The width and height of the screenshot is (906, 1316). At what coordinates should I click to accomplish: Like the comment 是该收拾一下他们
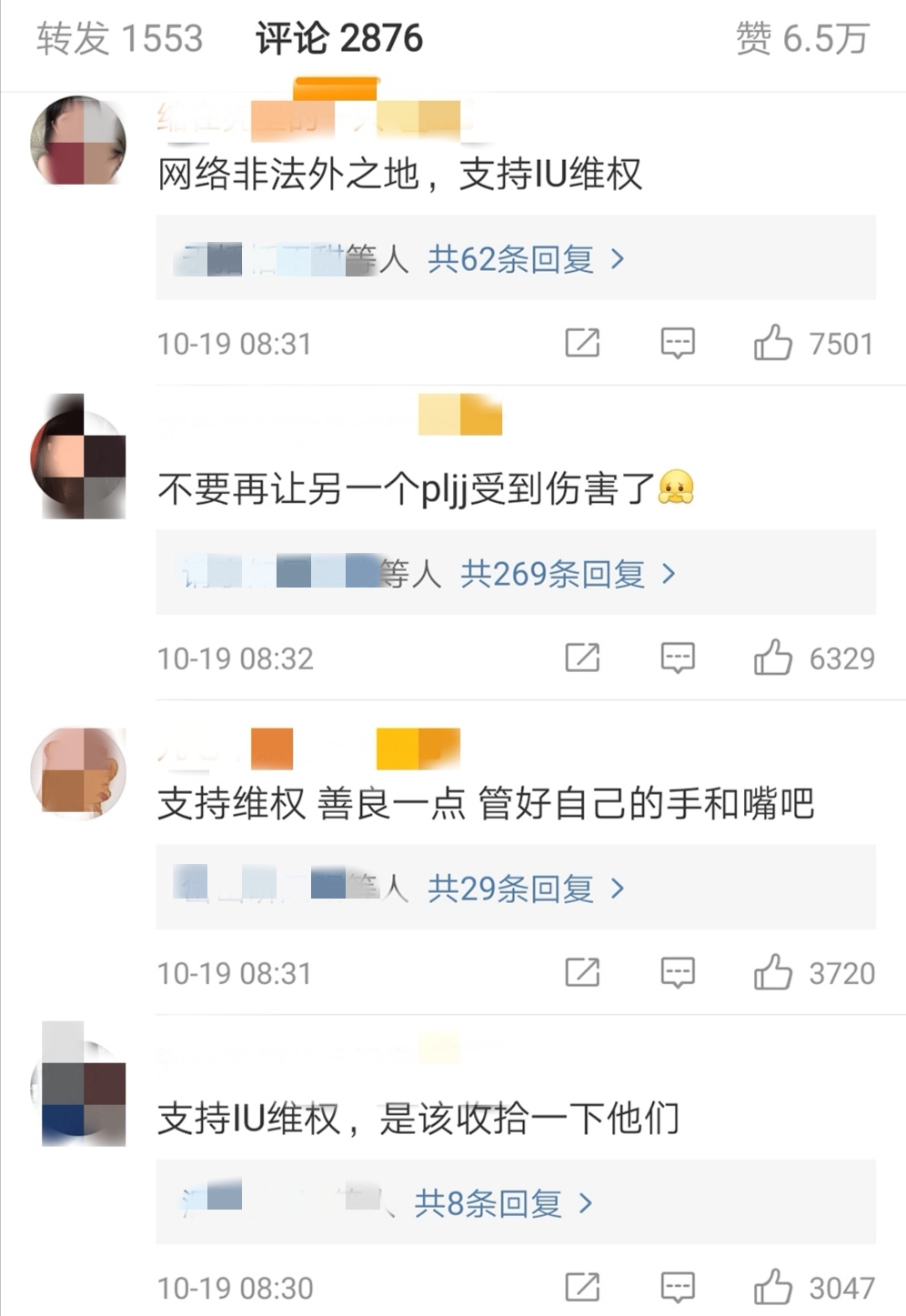(772, 1288)
